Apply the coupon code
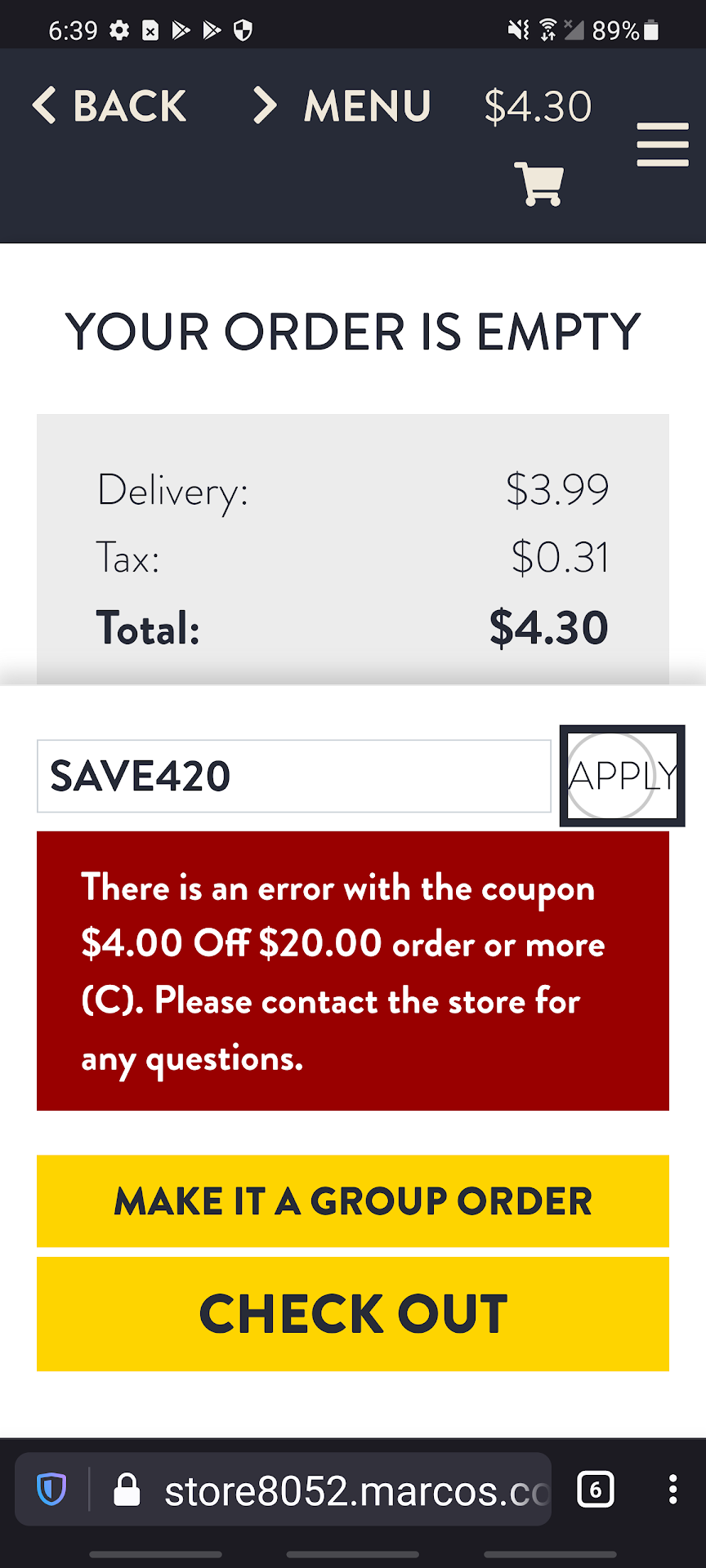The height and width of the screenshot is (1568, 706). tap(622, 776)
